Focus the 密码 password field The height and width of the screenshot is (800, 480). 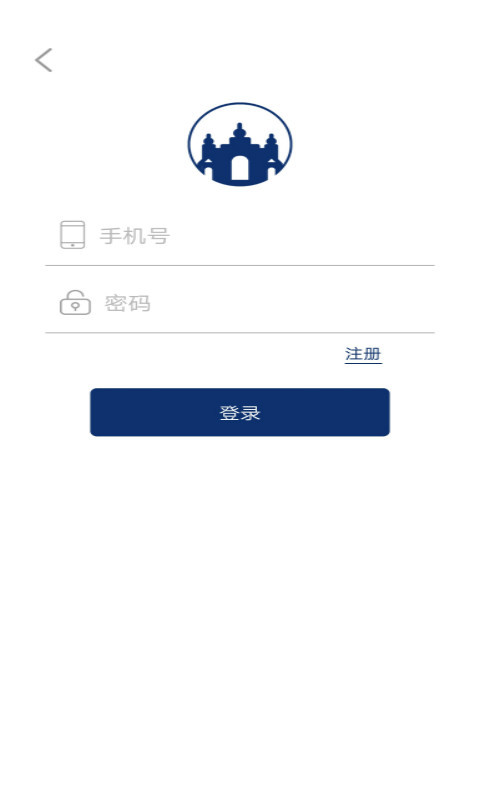click(240, 303)
